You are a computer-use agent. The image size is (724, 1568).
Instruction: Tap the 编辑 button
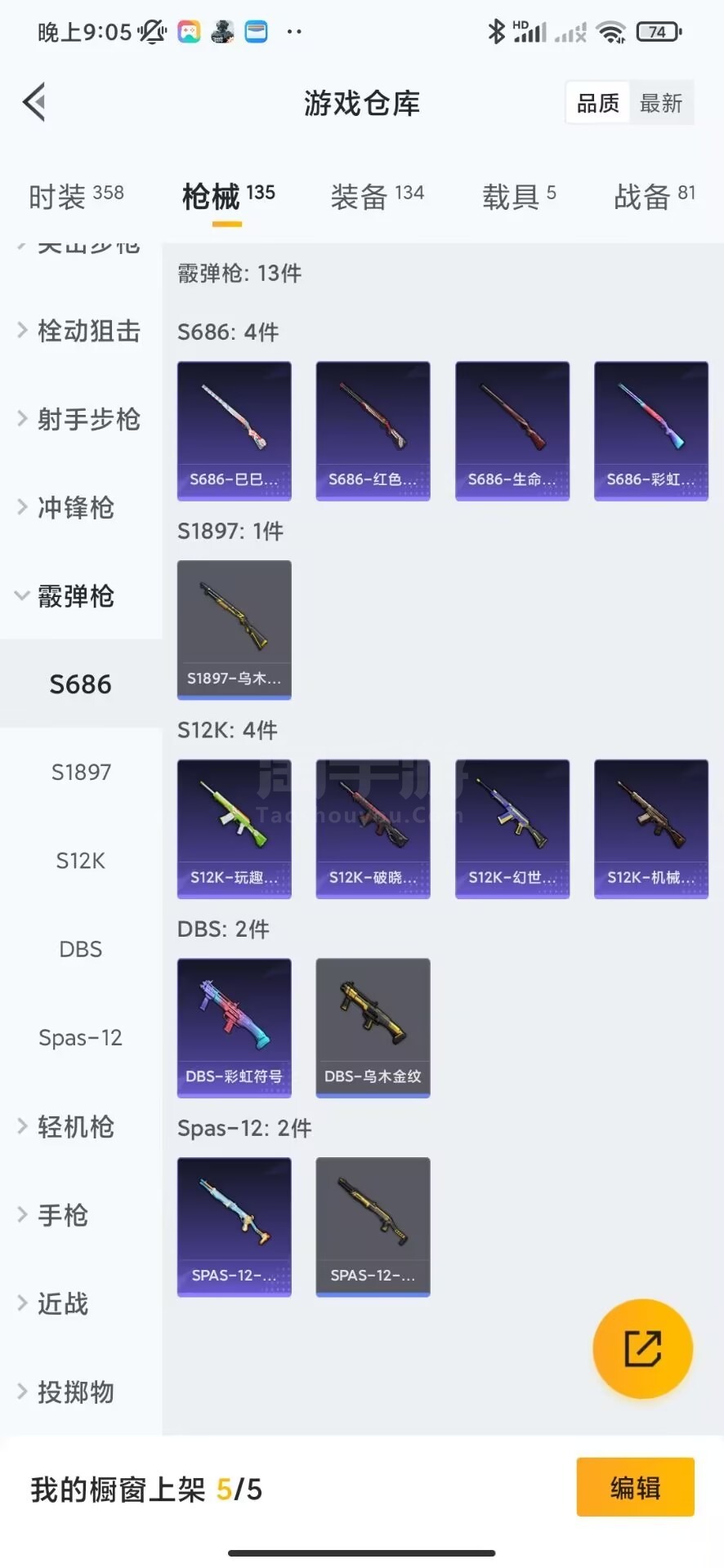click(635, 1487)
